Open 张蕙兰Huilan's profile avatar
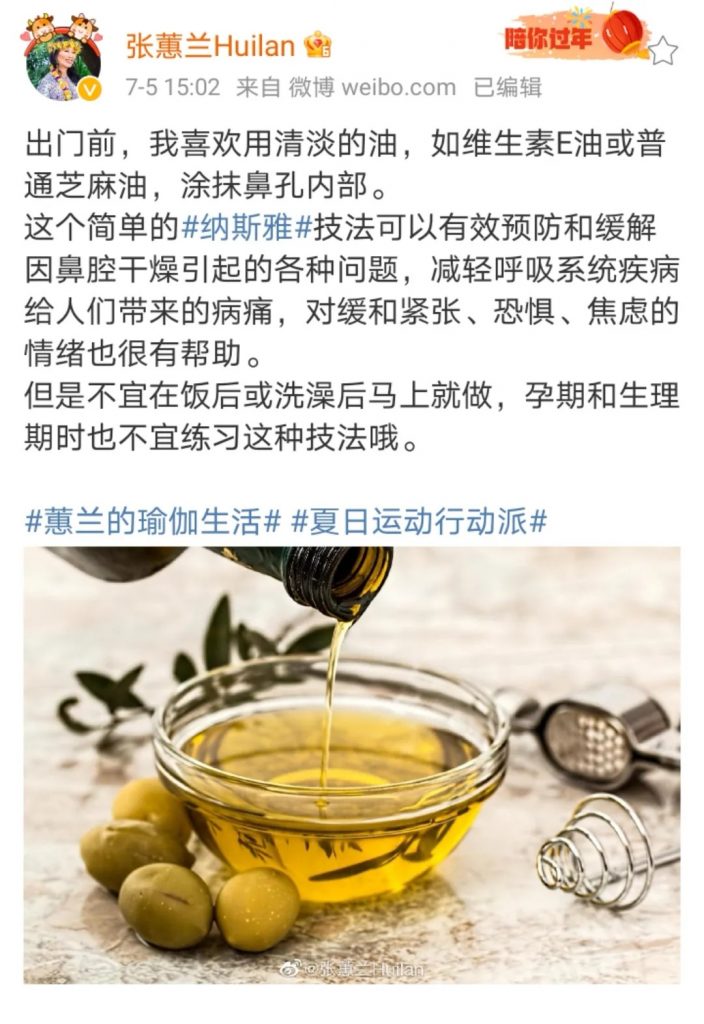Viewport: 704px width, 1024px height. [62, 64]
